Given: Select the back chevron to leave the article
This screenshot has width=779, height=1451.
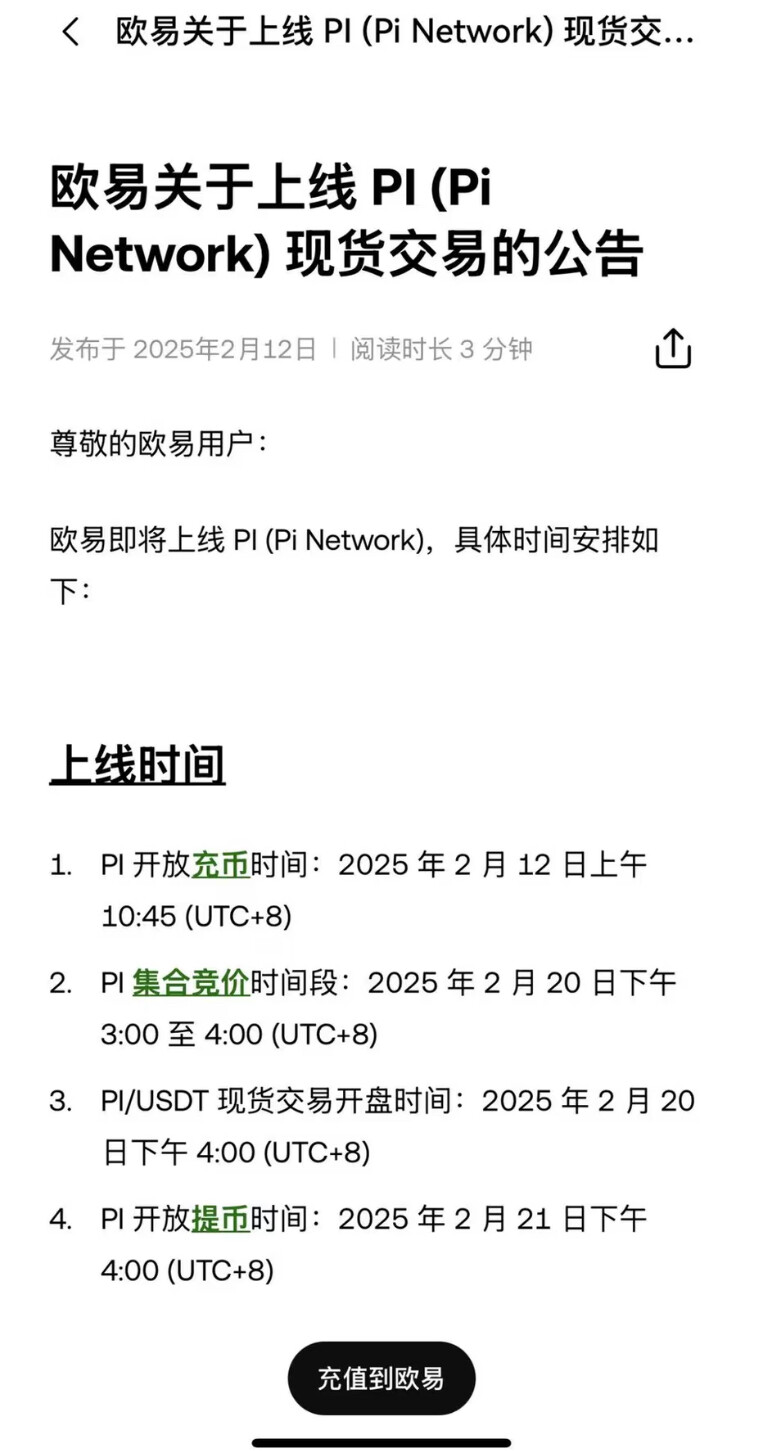Looking at the screenshot, I should pos(69,33).
